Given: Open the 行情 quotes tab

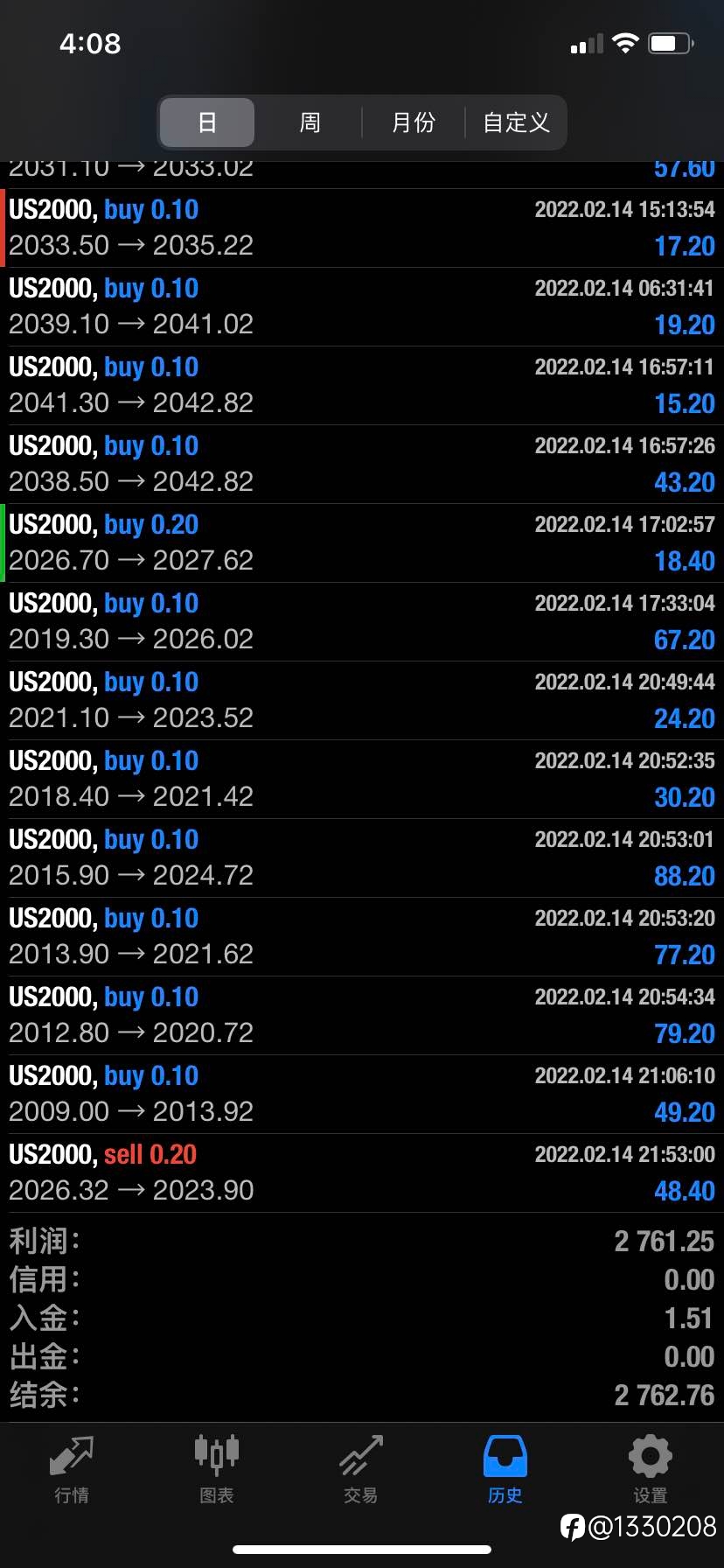Looking at the screenshot, I should pyautogui.click(x=72, y=1470).
